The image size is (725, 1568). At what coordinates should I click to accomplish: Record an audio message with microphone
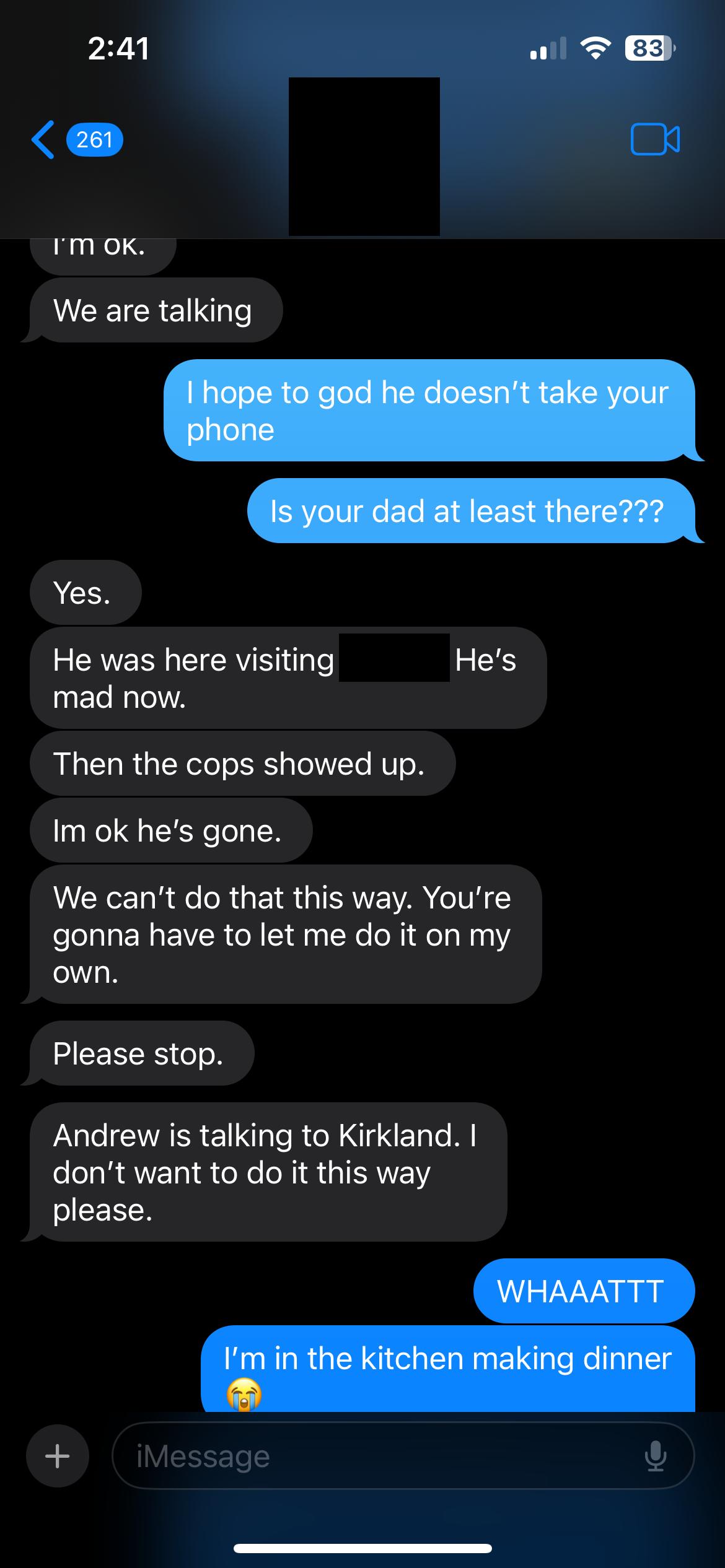pyautogui.click(x=656, y=1455)
